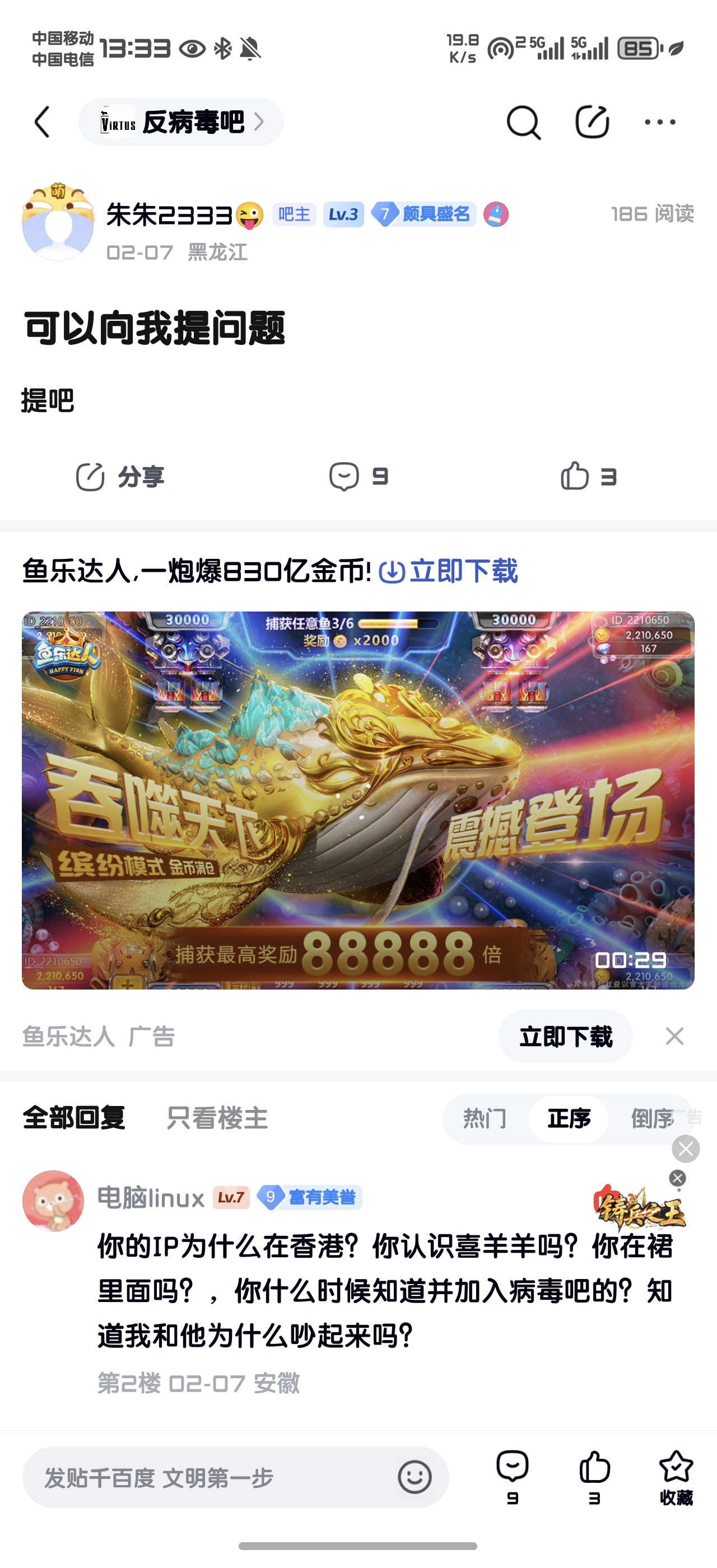717x1568 pixels.
Task: Sort replies by 热门
Action: (x=485, y=1118)
